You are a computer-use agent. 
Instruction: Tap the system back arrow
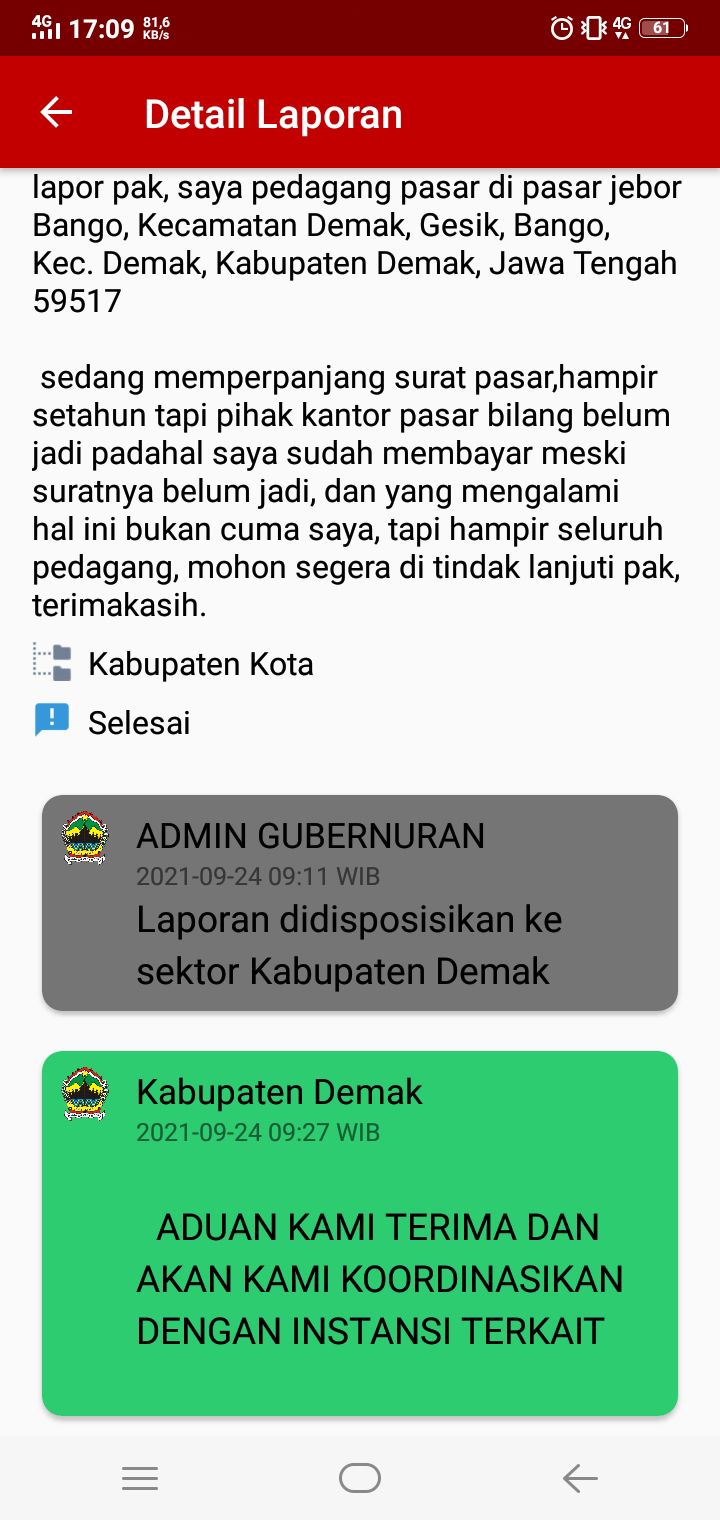[580, 1478]
